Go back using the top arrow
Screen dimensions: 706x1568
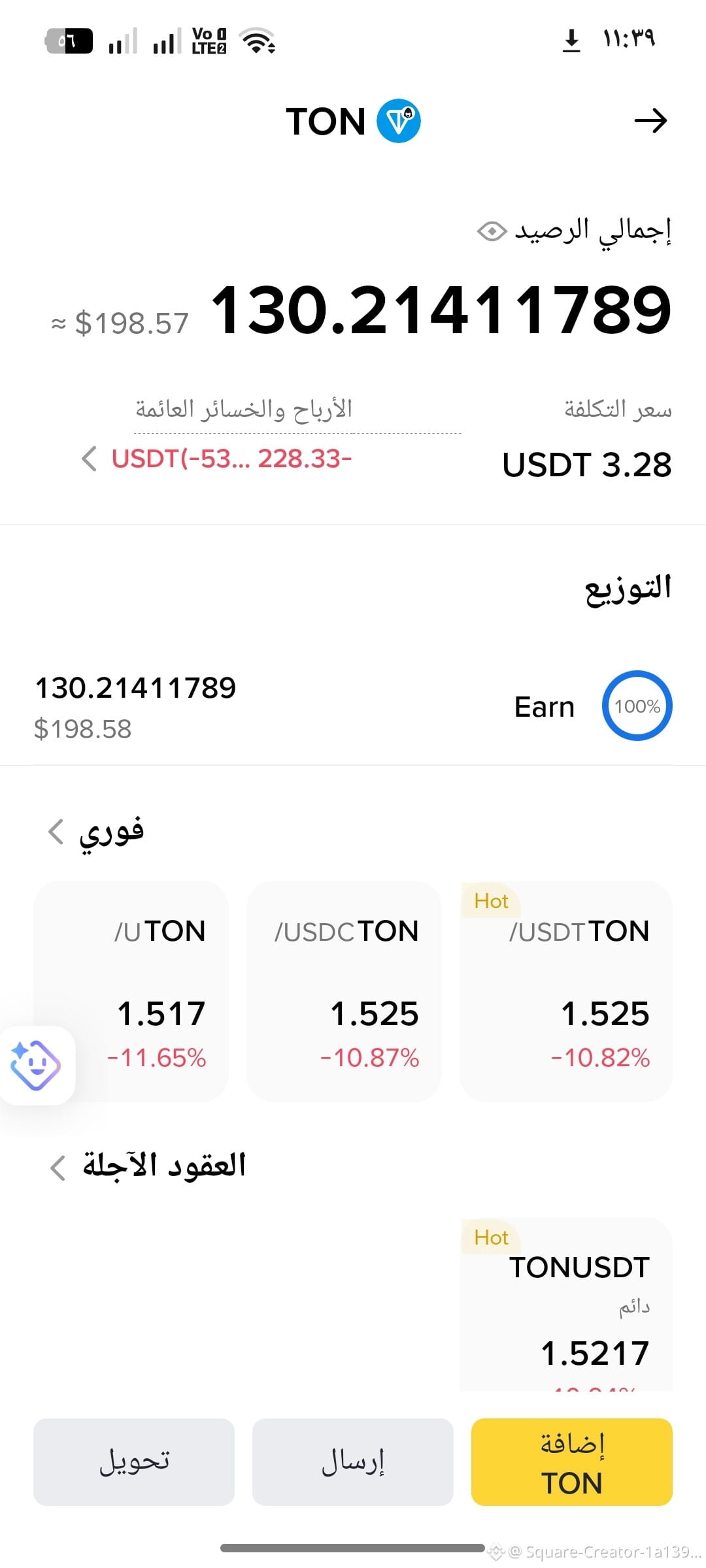[x=650, y=121]
